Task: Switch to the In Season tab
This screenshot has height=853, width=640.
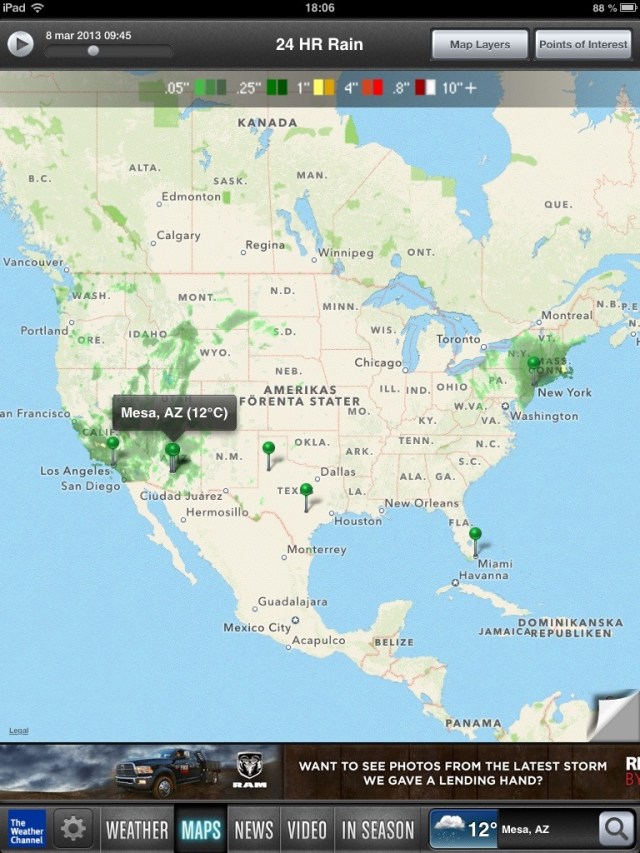Action: point(377,829)
